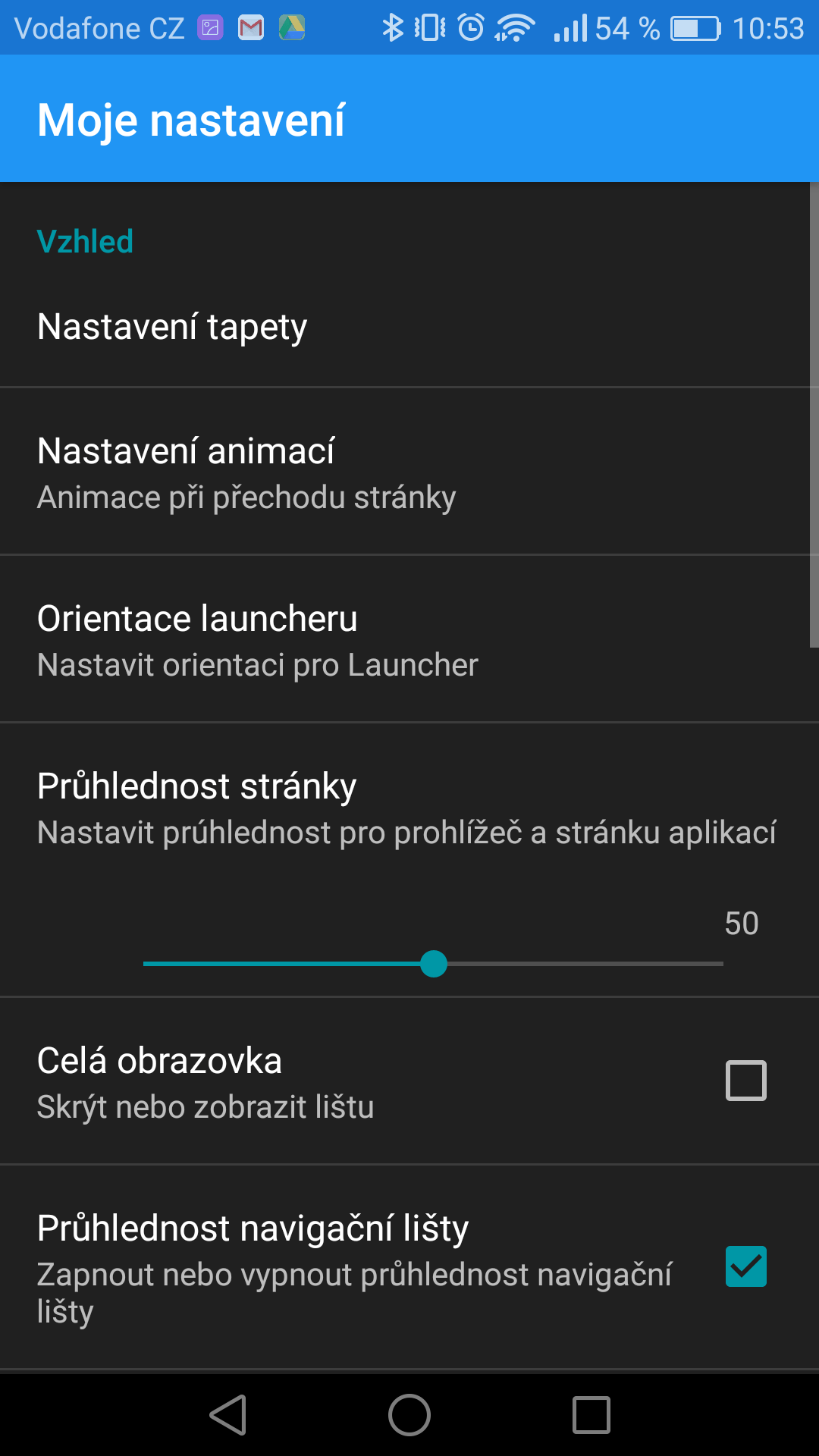Tap the system back button
The width and height of the screenshot is (819, 1456).
tap(227, 1415)
